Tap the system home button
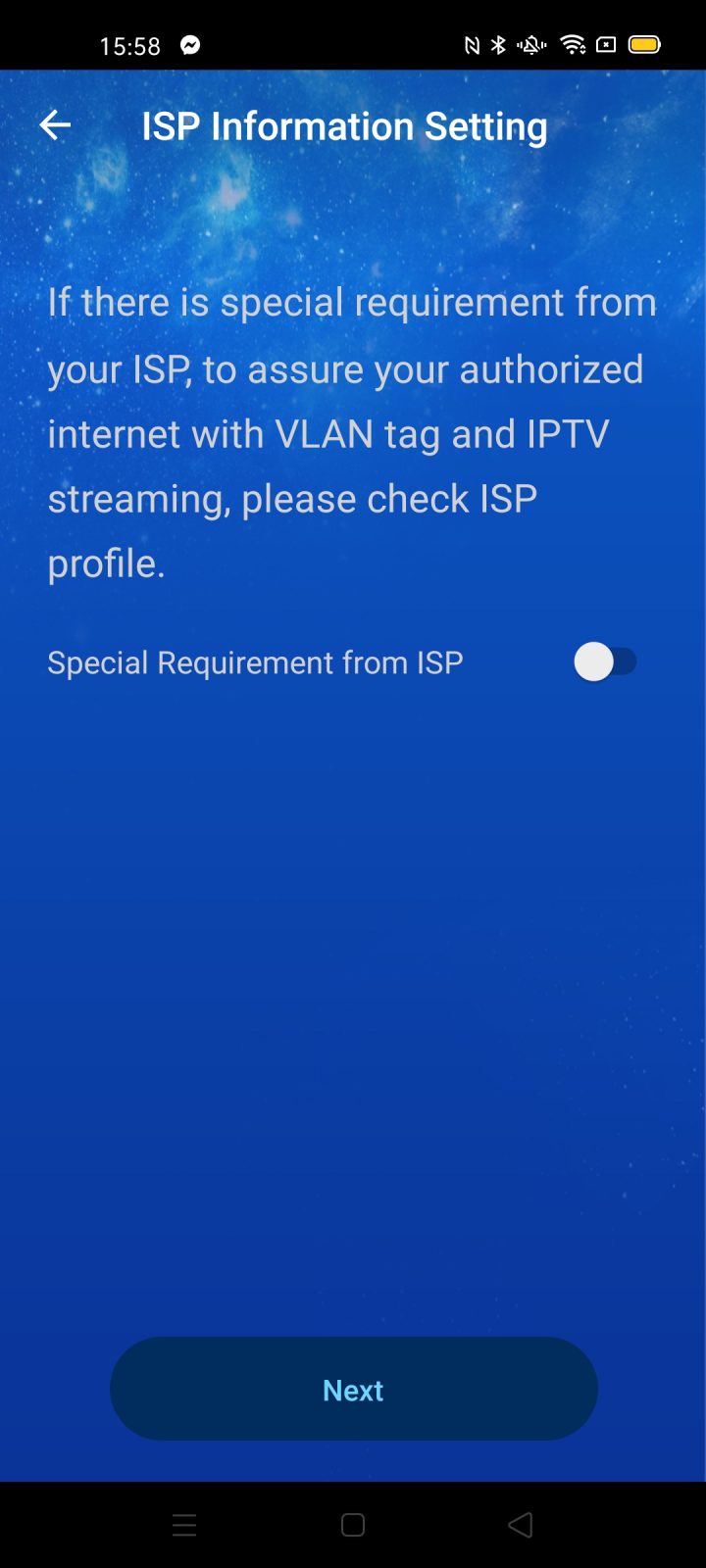Screen dimensions: 706x1568 (353, 1525)
